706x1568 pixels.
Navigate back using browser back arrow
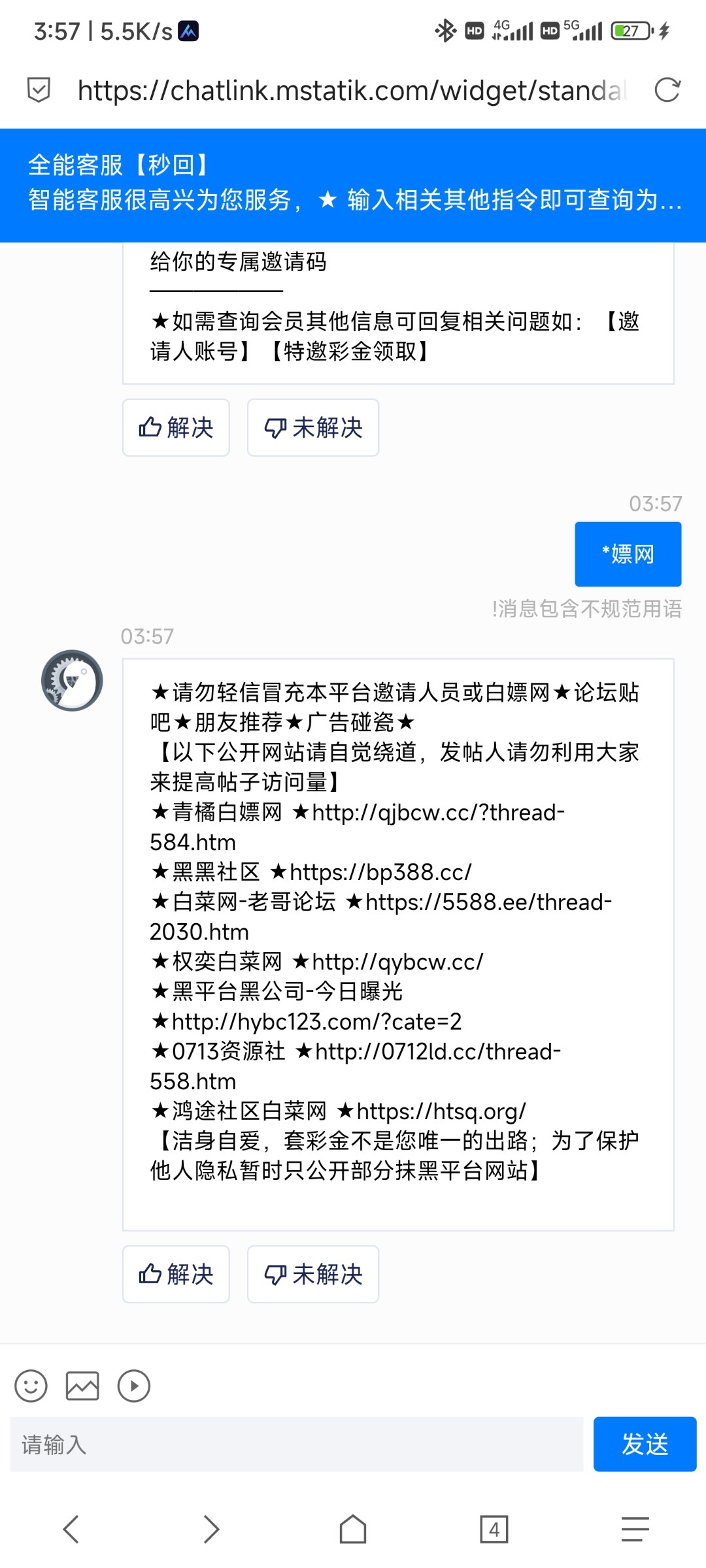pyautogui.click(x=72, y=1527)
